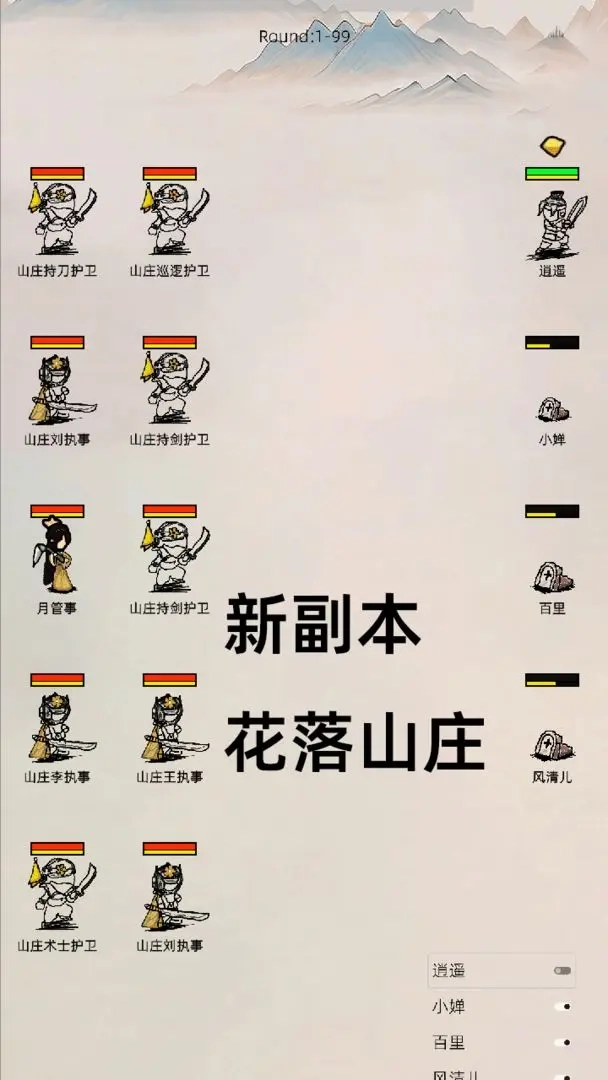
Task: Toggle the 风清儿 switch
Action: (x=562, y=1076)
